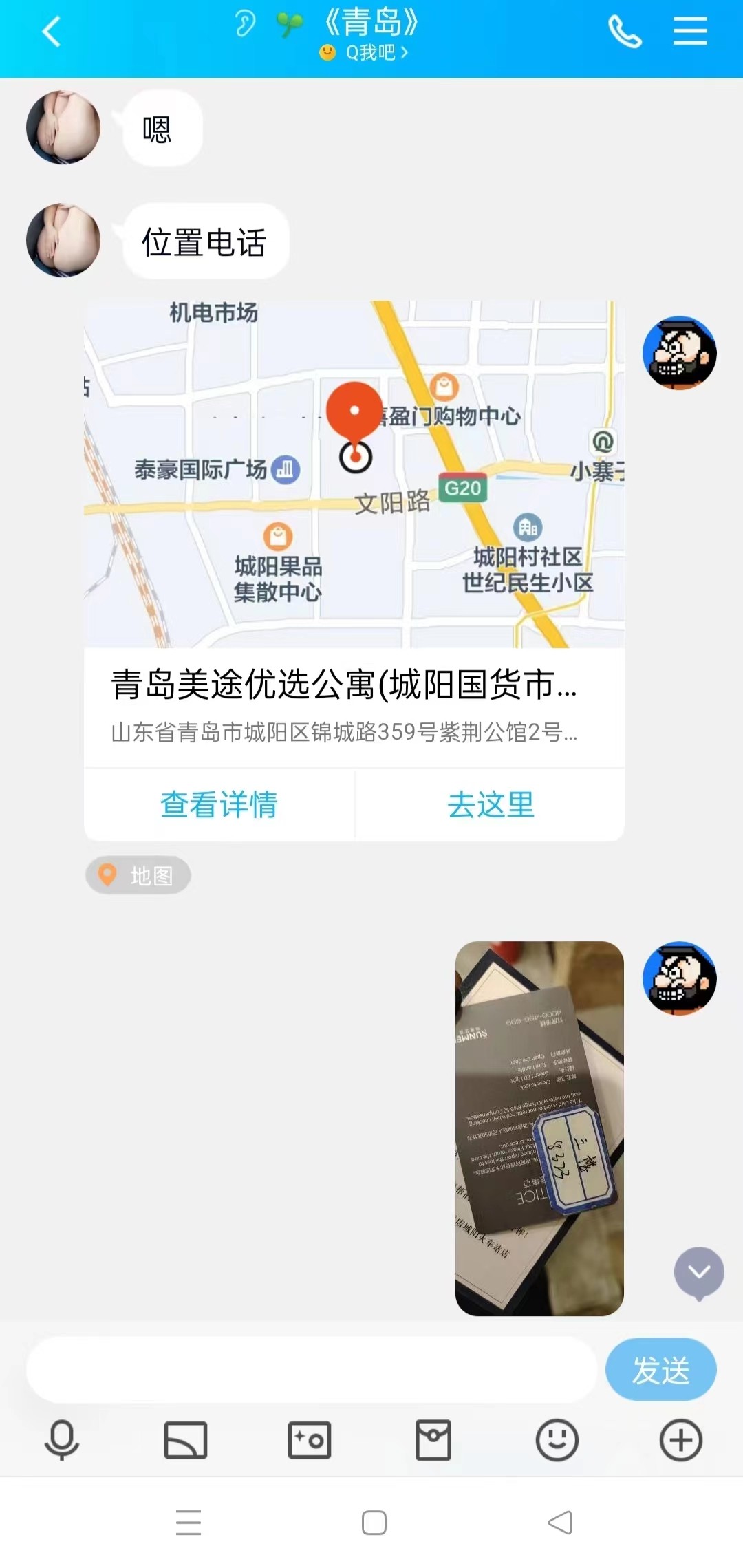Image resolution: width=743 pixels, height=1568 pixels.
Task: Tap the plus icon for more functions
Action: 680,1440
